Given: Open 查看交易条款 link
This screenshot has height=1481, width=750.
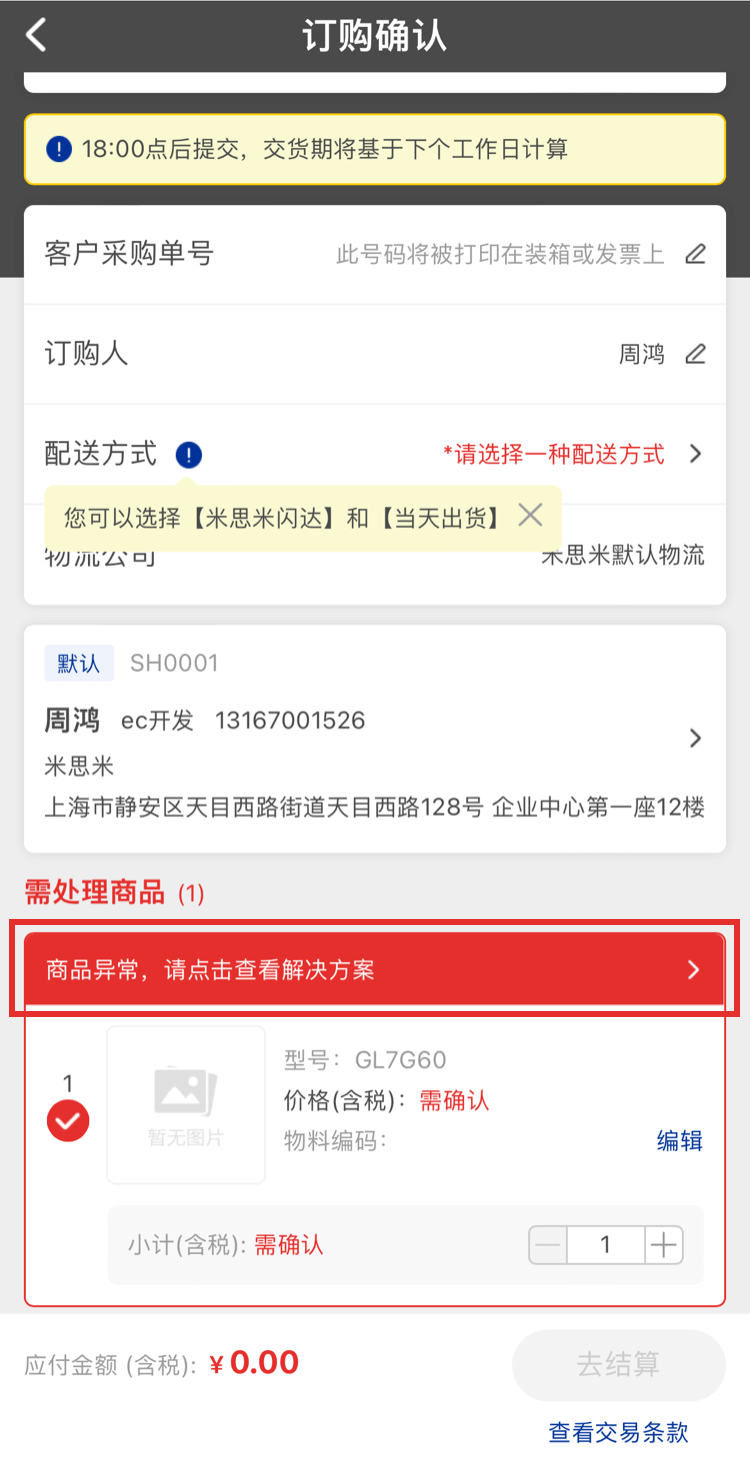Looking at the screenshot, I should (618, 1432).
